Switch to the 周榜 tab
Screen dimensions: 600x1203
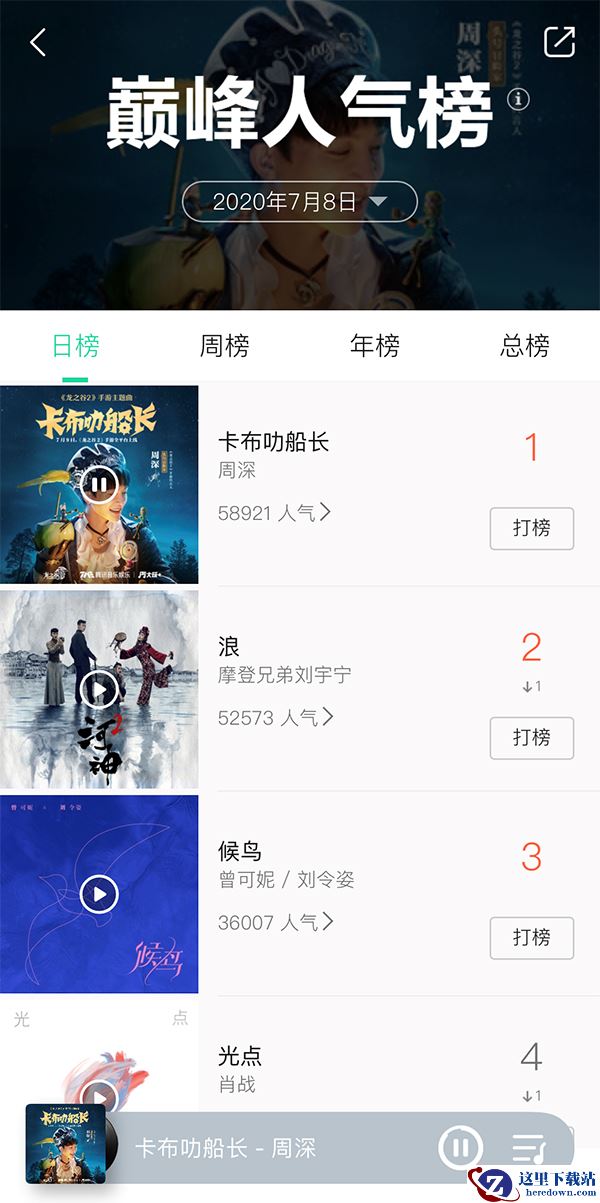tap(224, 346)
